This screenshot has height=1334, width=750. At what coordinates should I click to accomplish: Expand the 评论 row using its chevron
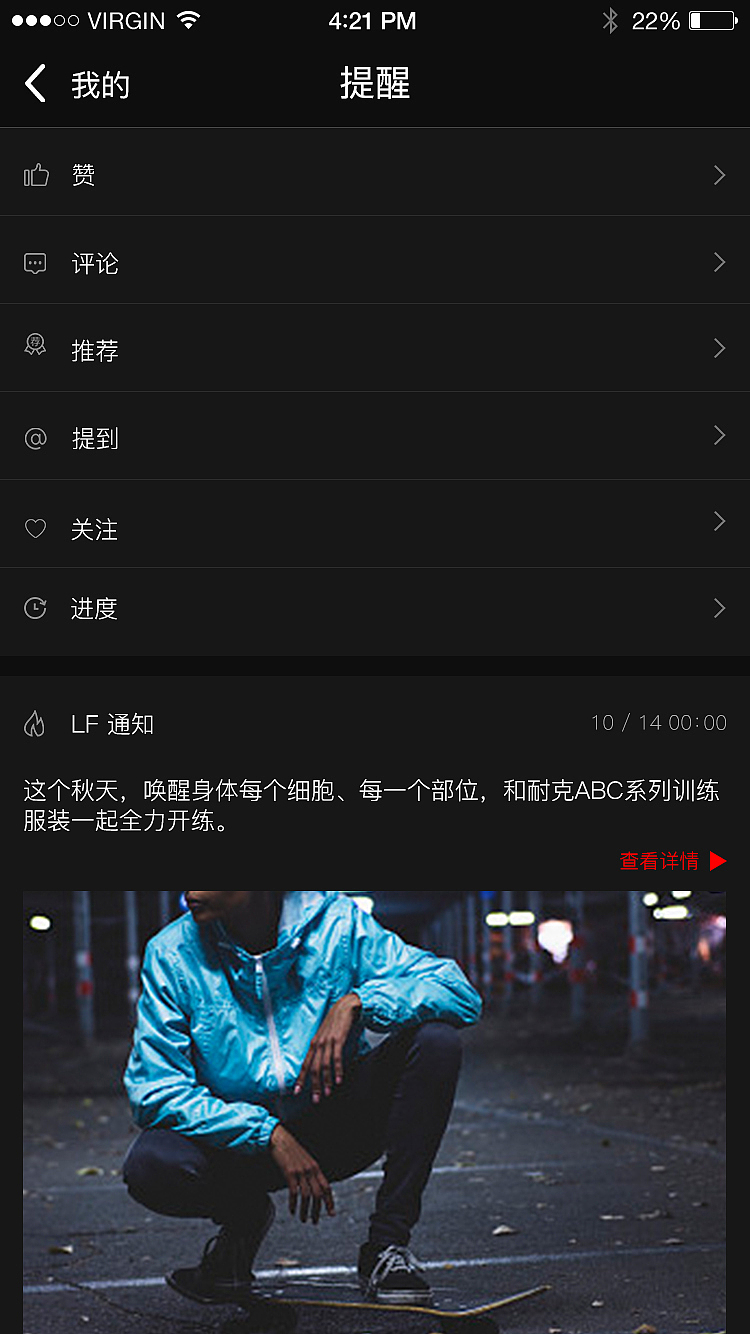718,262
